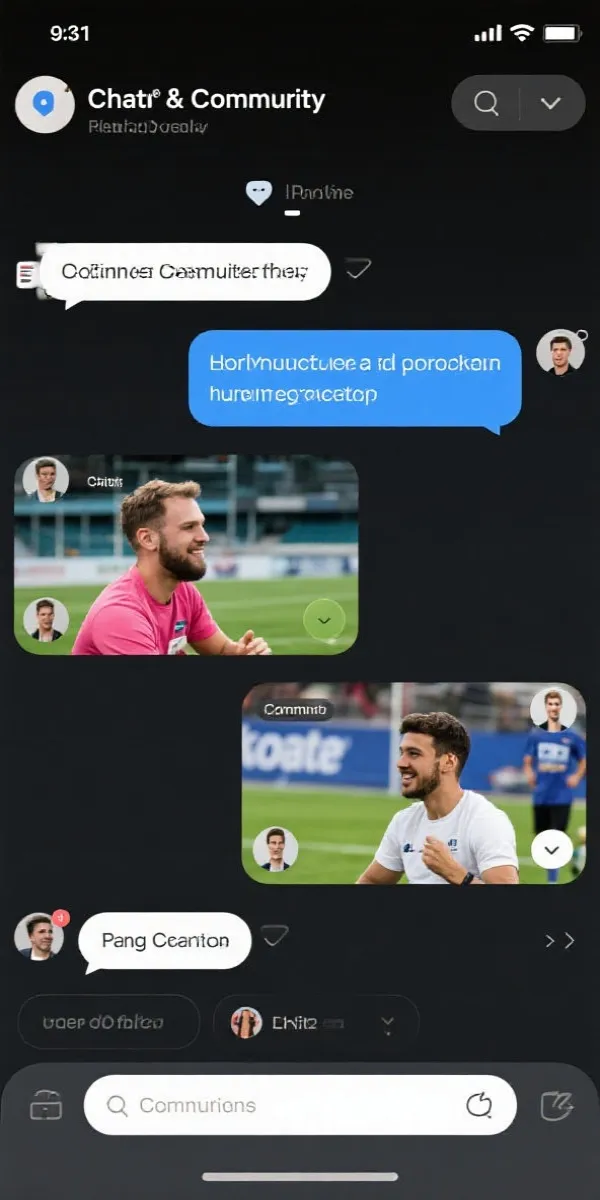The height and width of the screenshot is (1200, 600).
Task: Tap the refresh icon inside the search field
Action: [x=480, y=1105]
